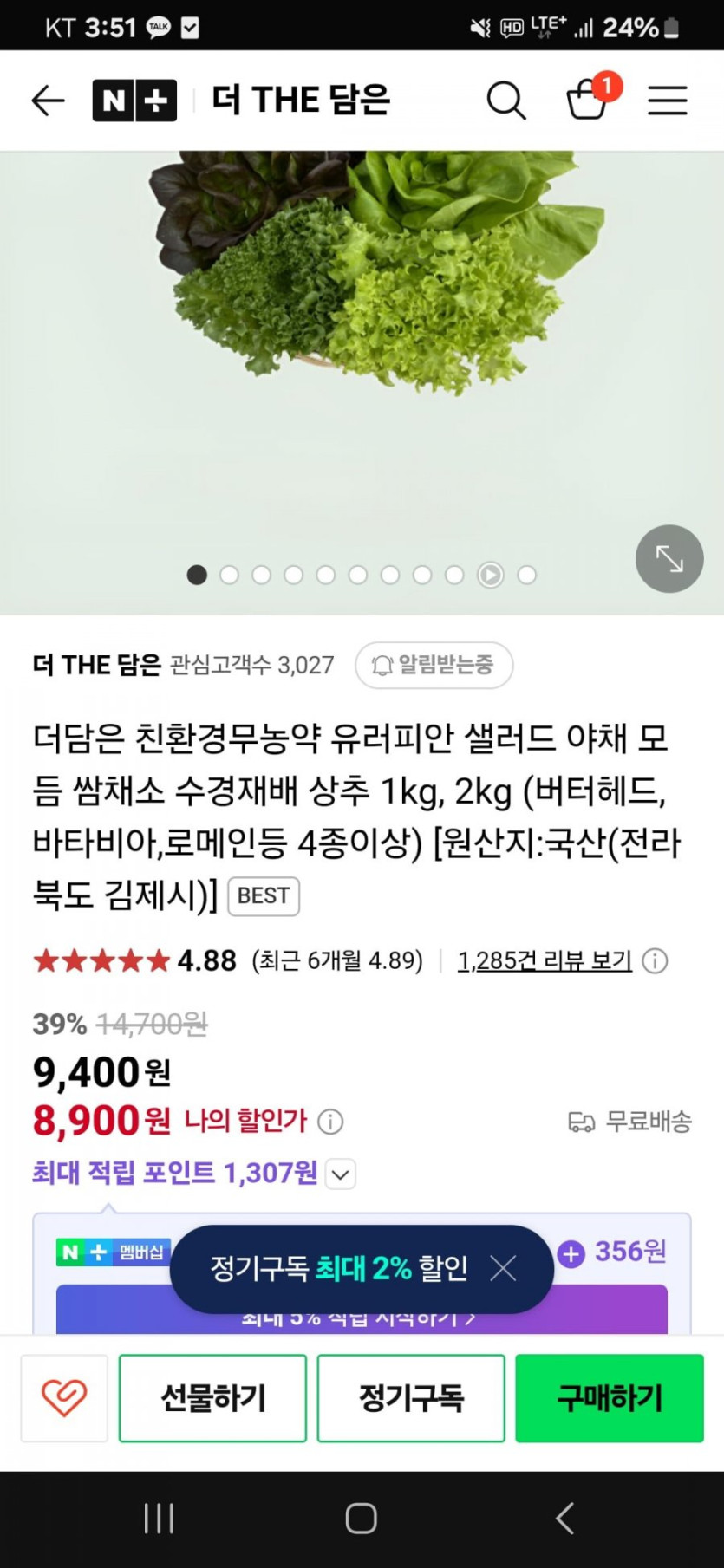Expand 최대 적립 포인트 details
Image resolution: width=724 pixels, height=1568 pixels.
tap(341, 1174)
